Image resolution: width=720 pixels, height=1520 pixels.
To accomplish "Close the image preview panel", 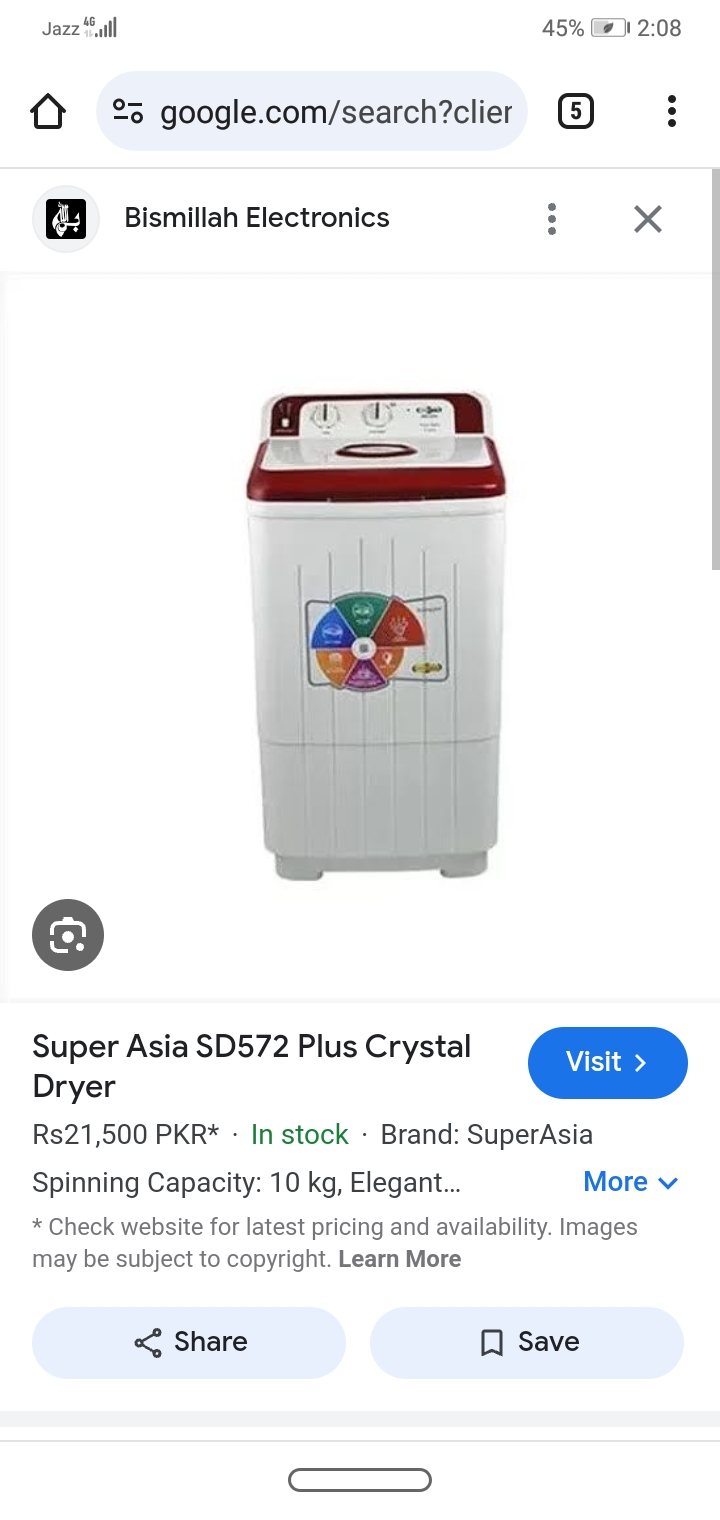I will coord(648,219).
